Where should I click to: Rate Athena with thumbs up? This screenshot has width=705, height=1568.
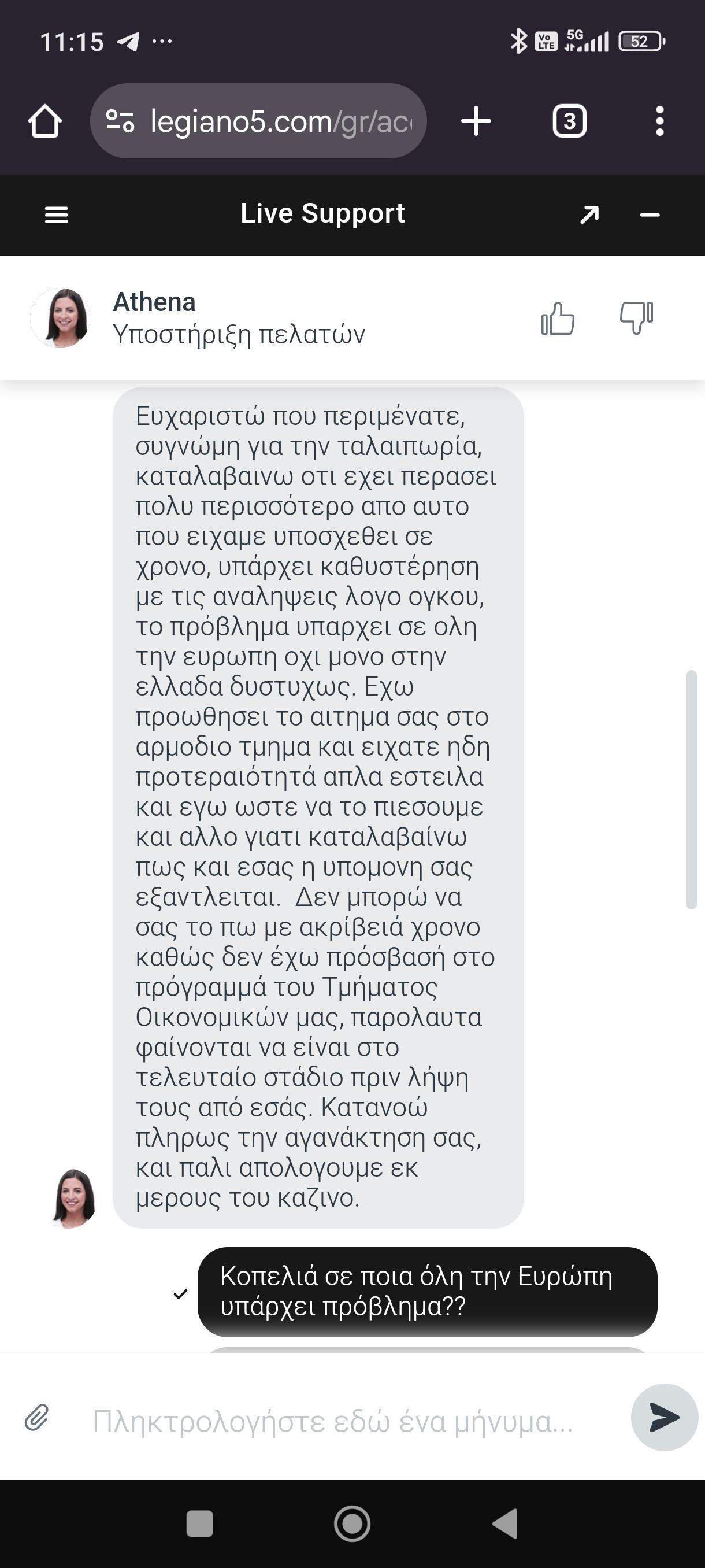pyautogui.click(x=557, y=319)
